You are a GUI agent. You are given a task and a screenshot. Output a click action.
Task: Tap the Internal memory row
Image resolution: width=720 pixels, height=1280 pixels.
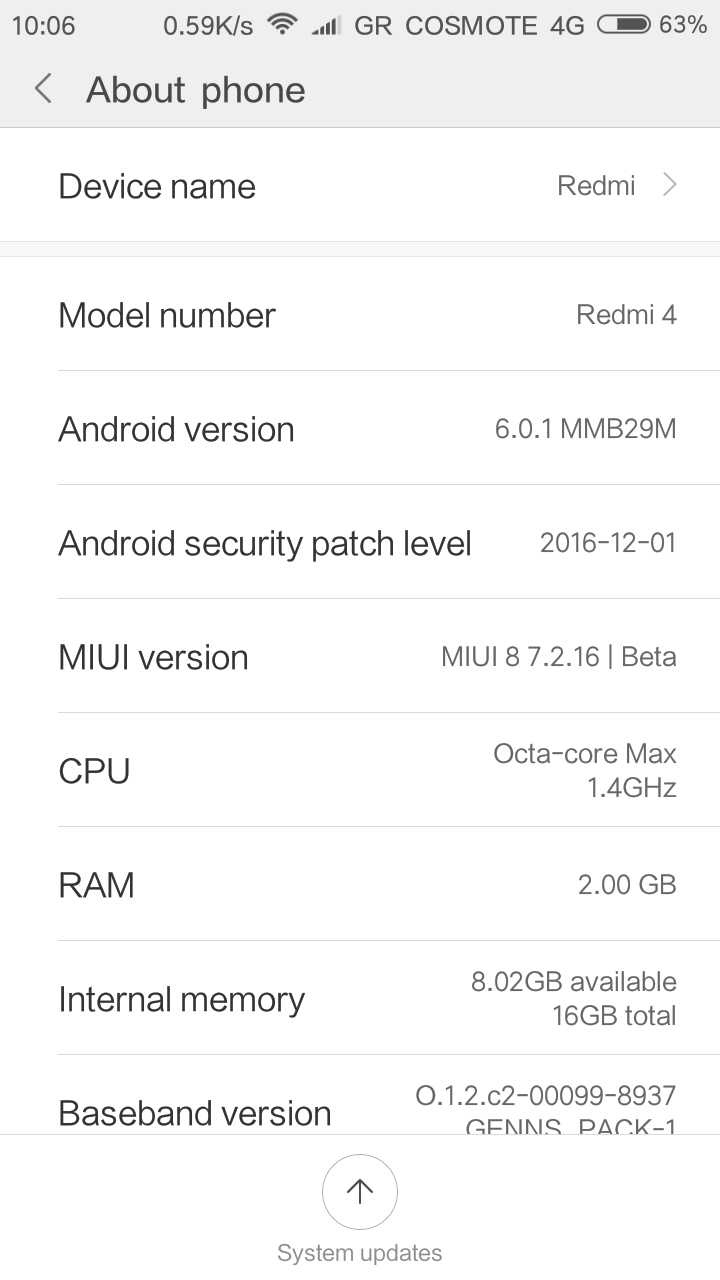click(360, 999)
